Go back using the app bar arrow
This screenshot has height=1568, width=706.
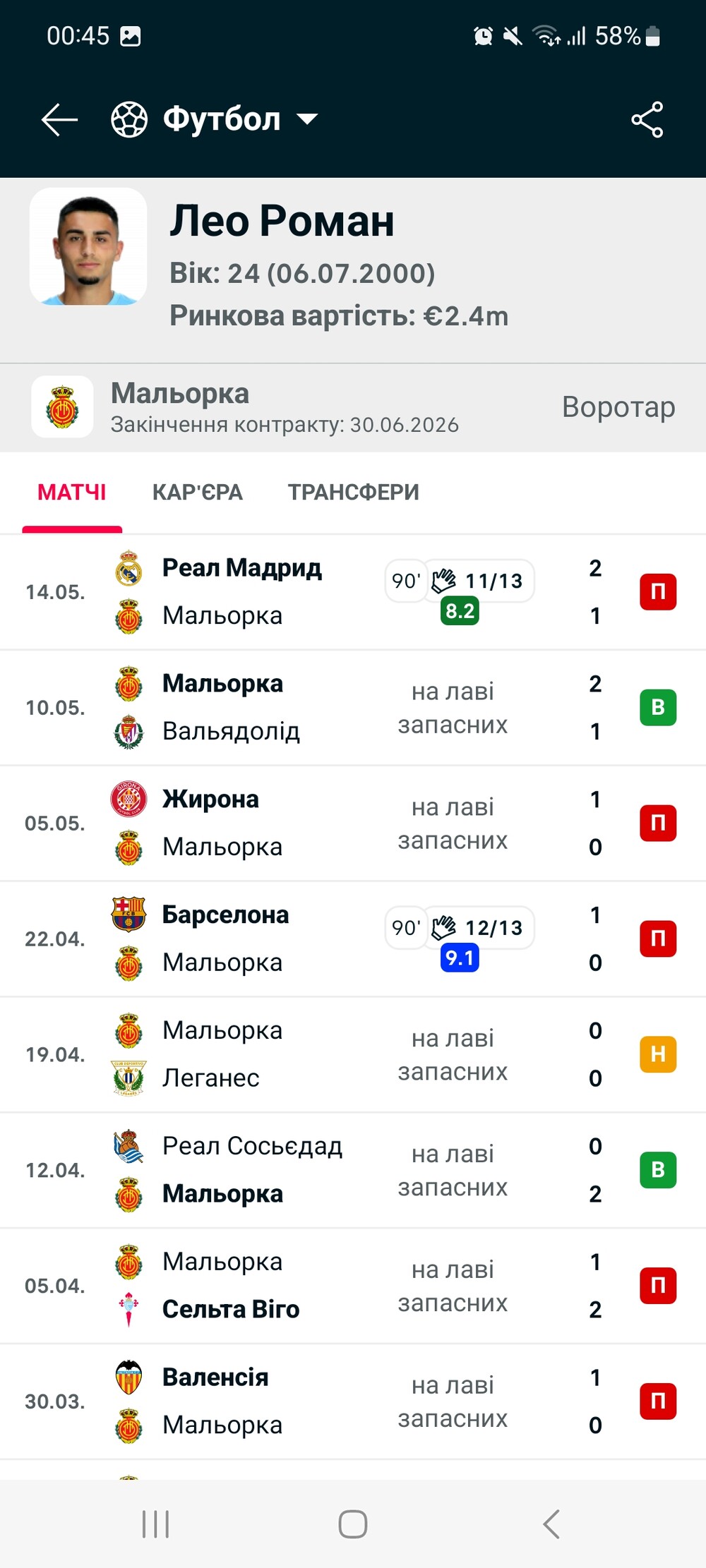point(59,119)
